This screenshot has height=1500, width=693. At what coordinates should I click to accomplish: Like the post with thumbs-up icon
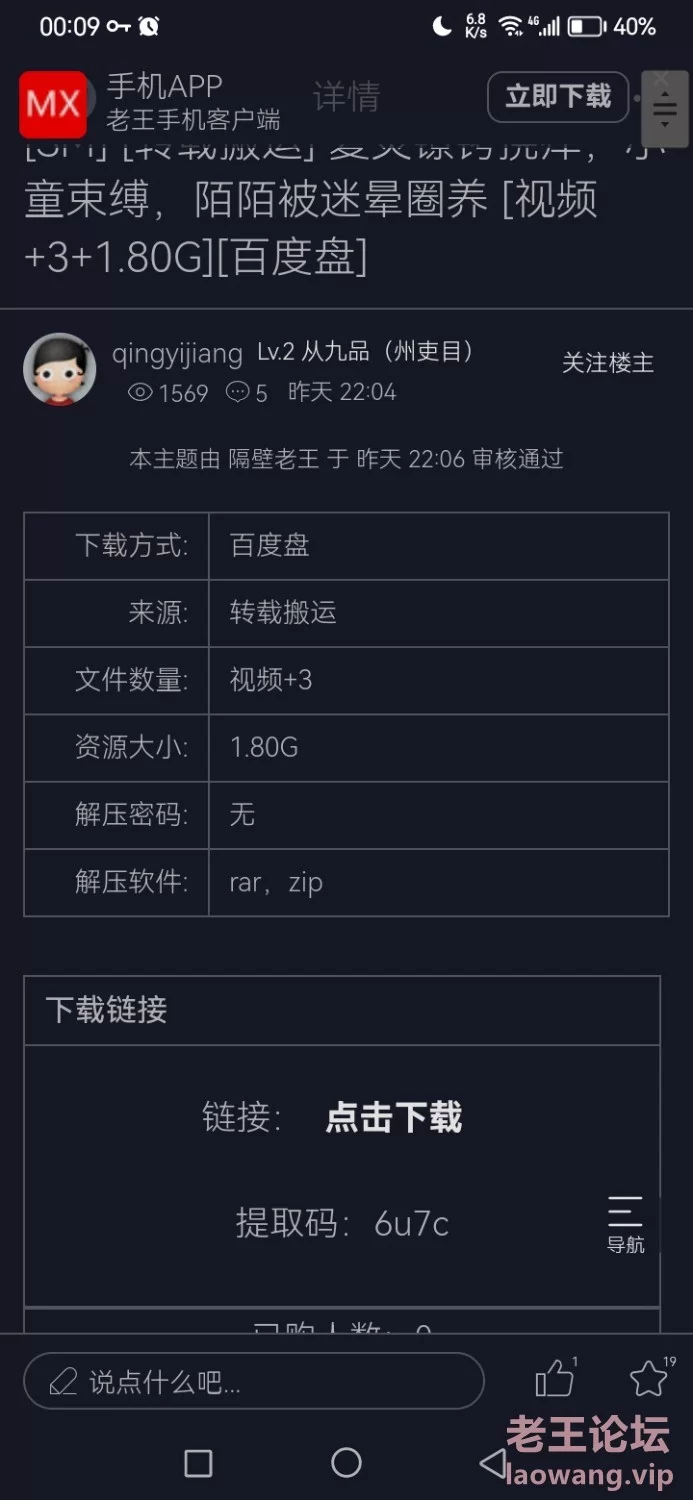(x=556, y=1378)
